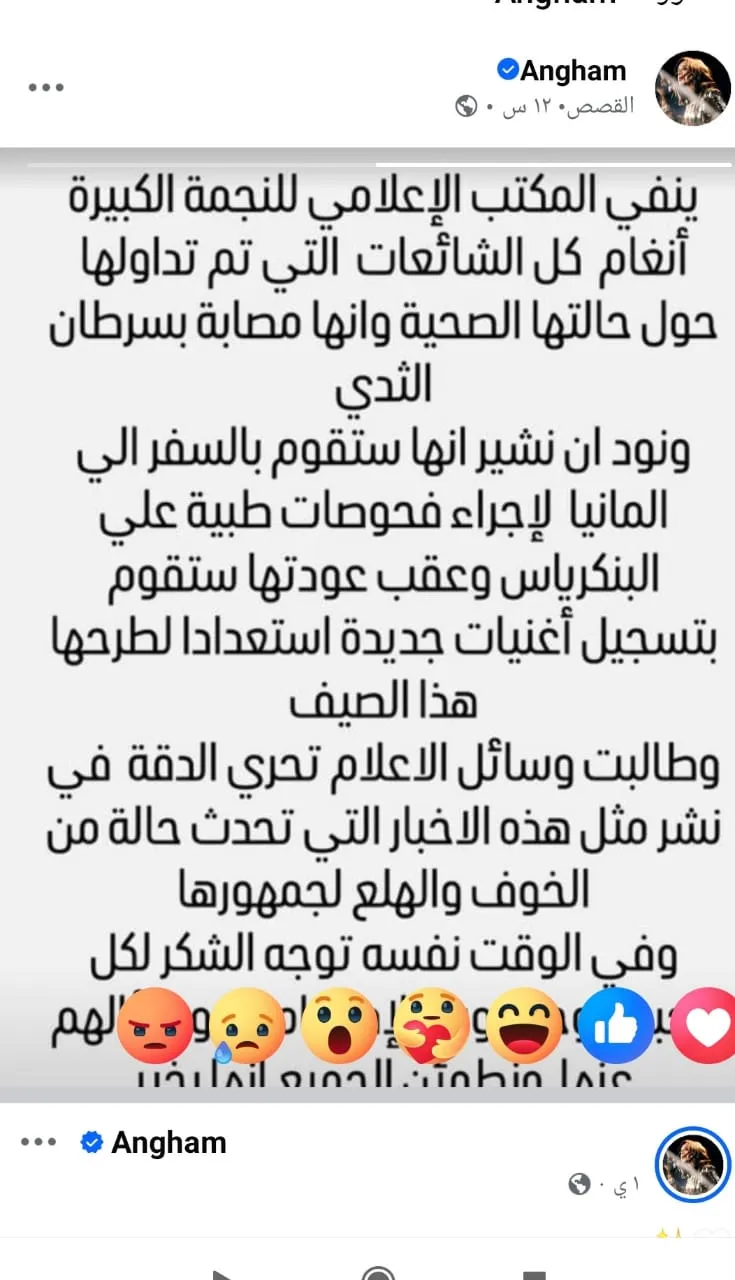The image size is (735, 1280).
Task: Click Angham's circular profile picture at the top
Action: tap(693, 88)
